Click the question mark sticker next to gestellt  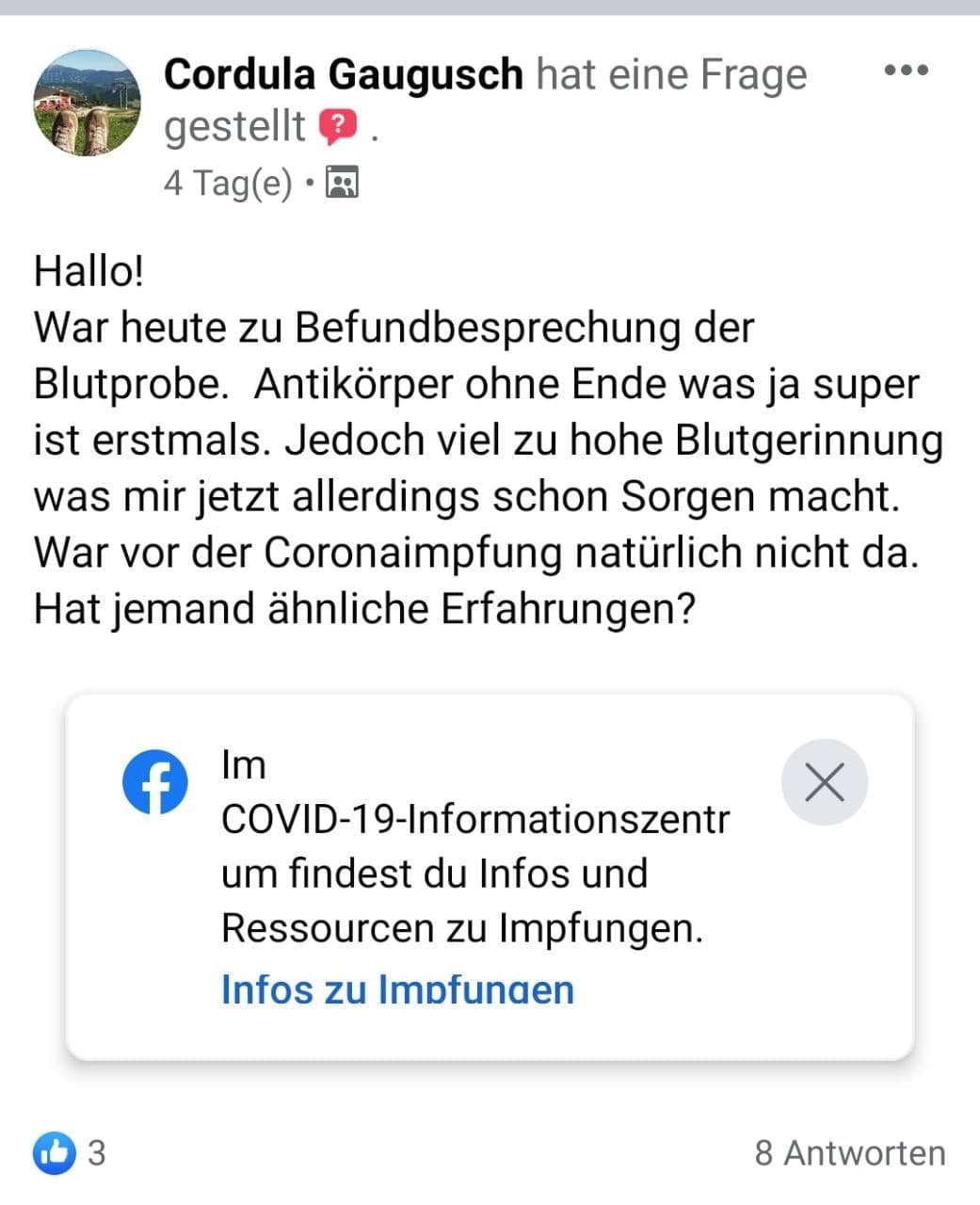coord(337,123)
